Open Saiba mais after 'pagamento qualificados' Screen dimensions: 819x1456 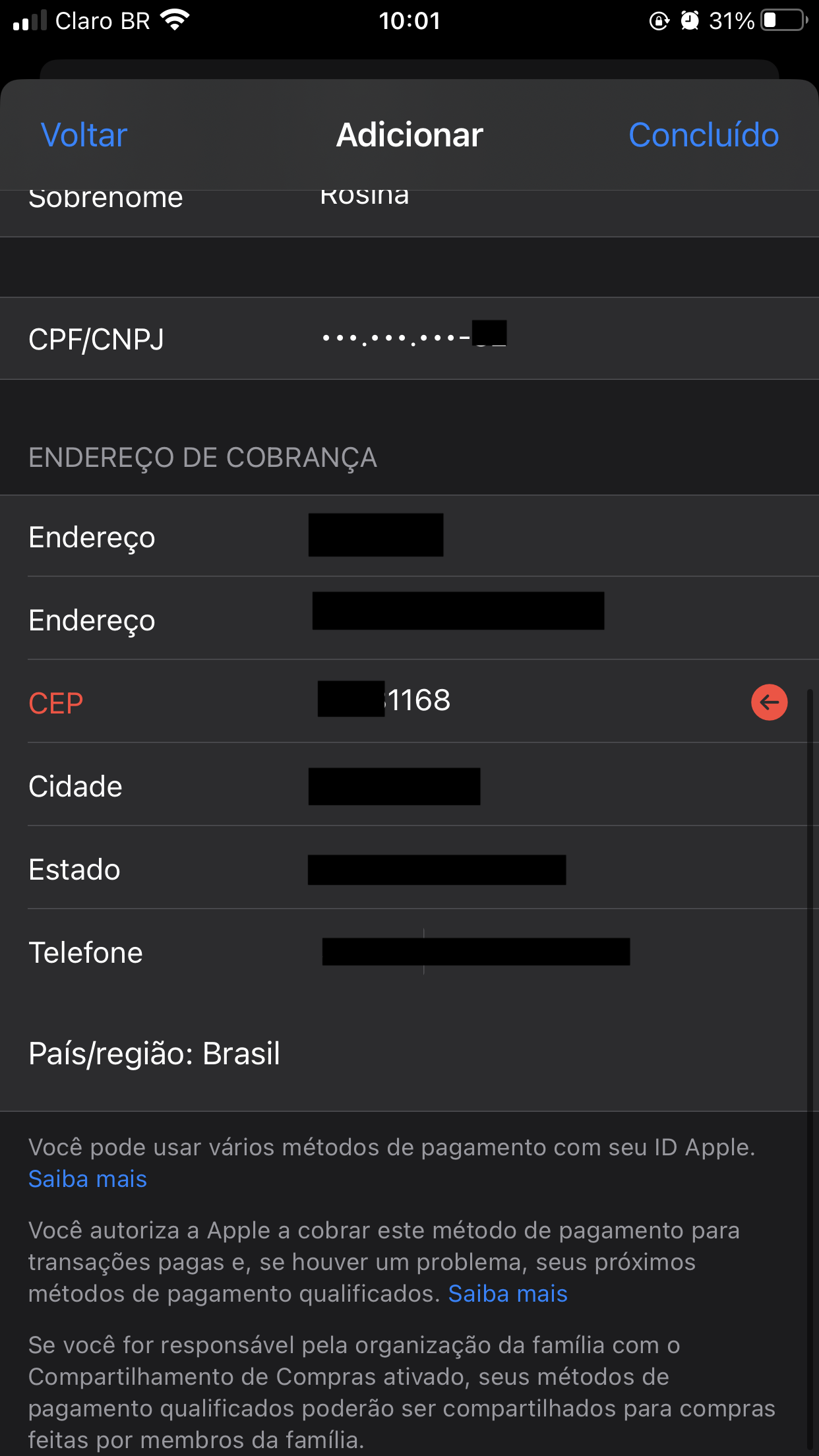click(508, 1293)
